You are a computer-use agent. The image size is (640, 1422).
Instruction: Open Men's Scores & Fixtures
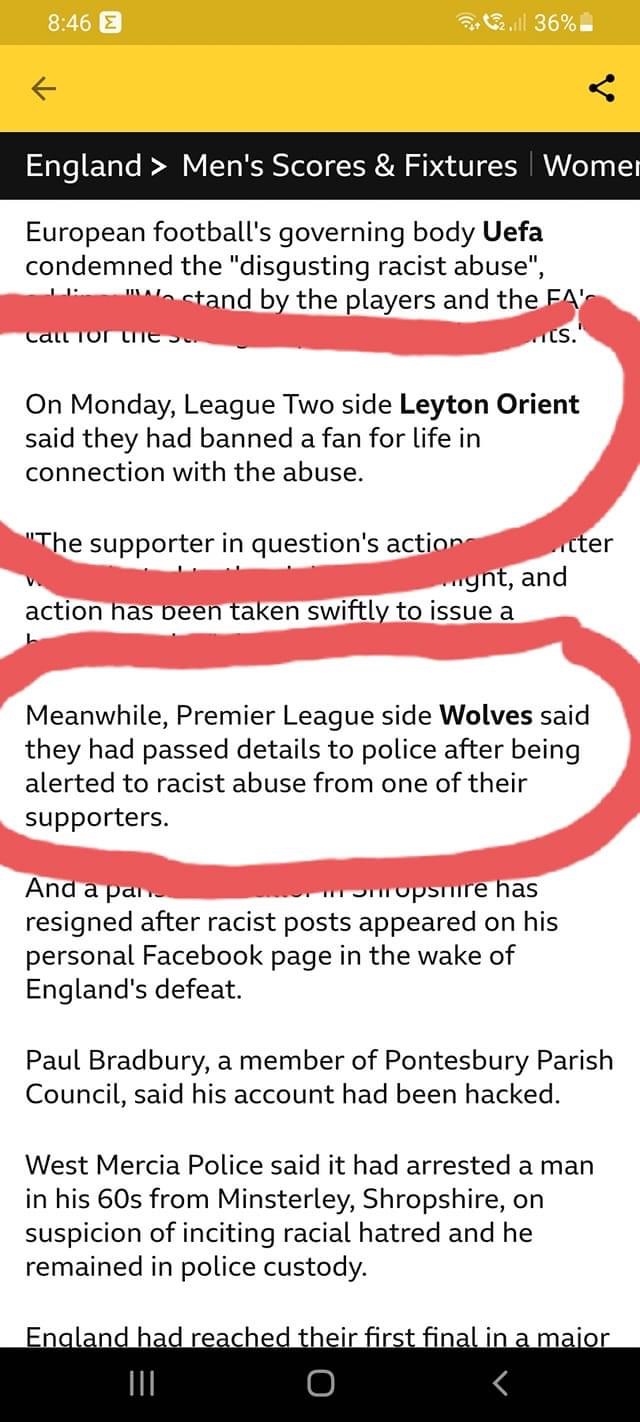[x=349, y=165]
